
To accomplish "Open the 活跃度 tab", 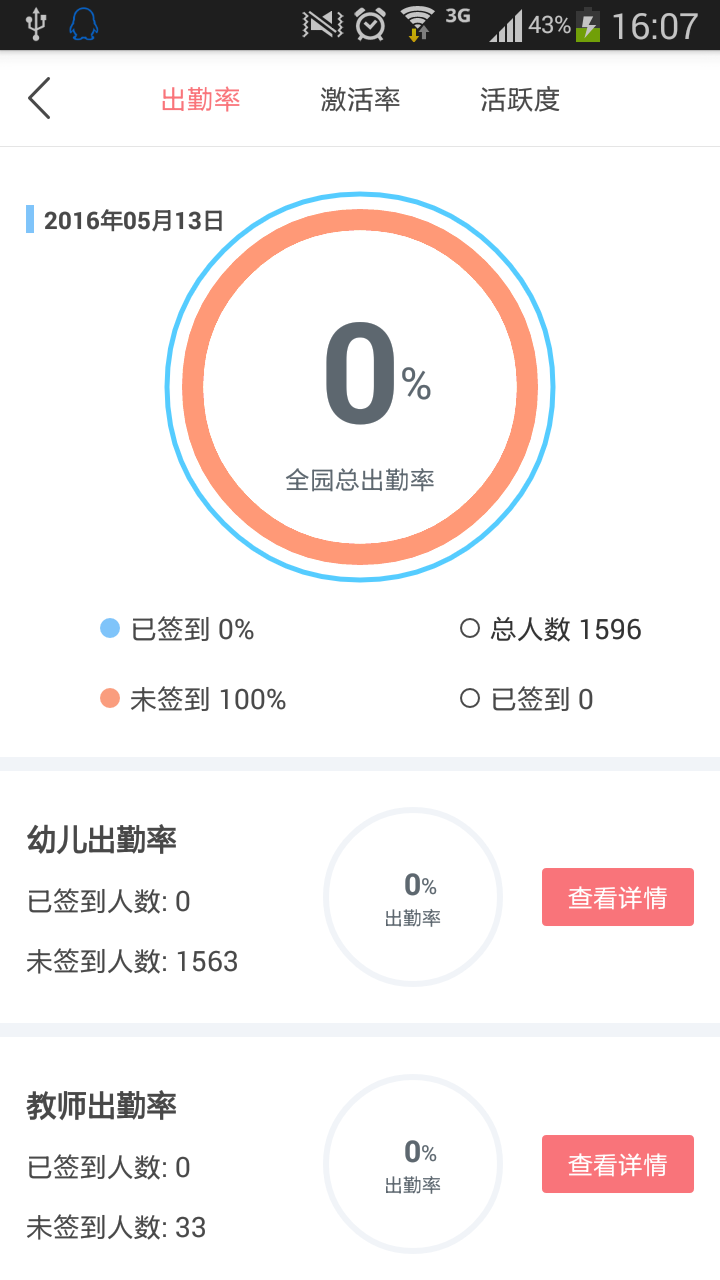I will [x=519, y=99].
